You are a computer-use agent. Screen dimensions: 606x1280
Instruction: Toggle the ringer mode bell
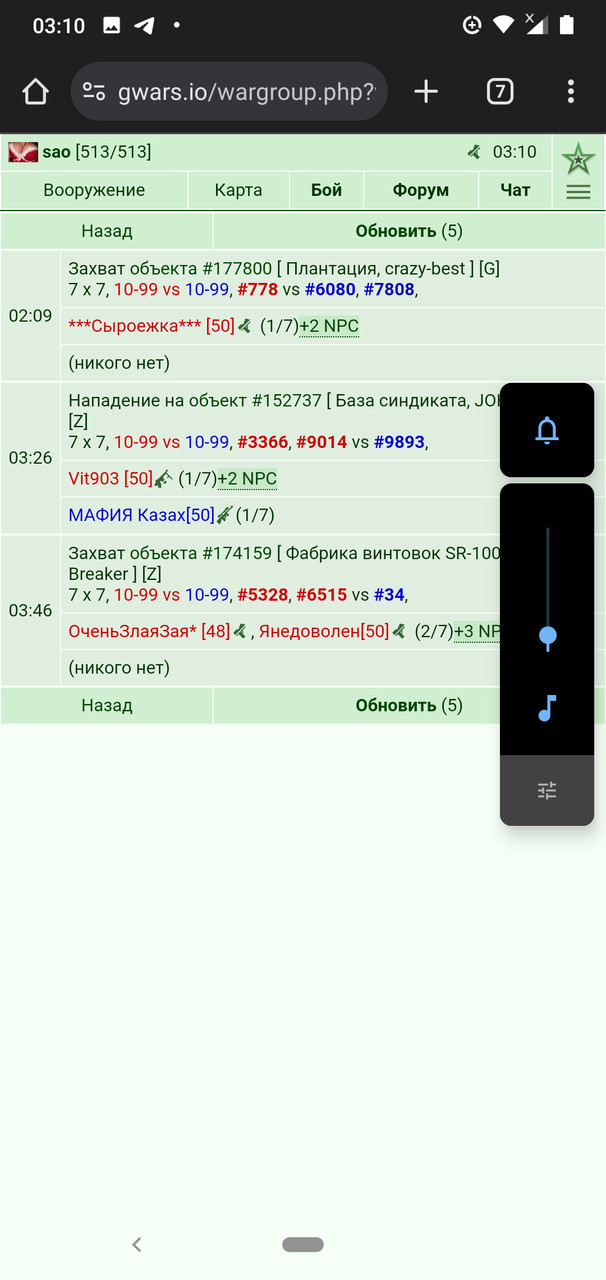tap(547, 430)
